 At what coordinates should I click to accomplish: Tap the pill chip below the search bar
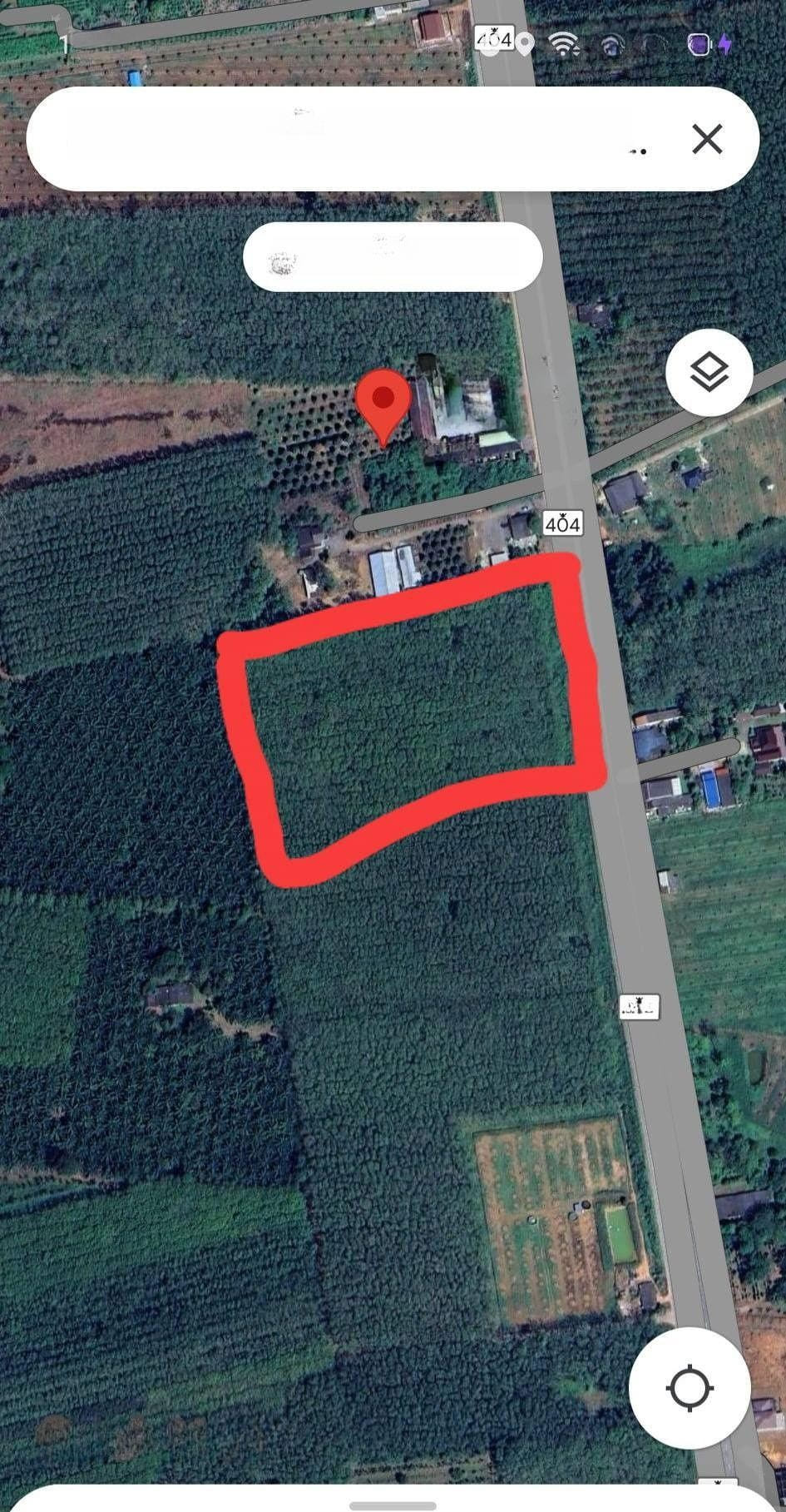tap(393, 257)
